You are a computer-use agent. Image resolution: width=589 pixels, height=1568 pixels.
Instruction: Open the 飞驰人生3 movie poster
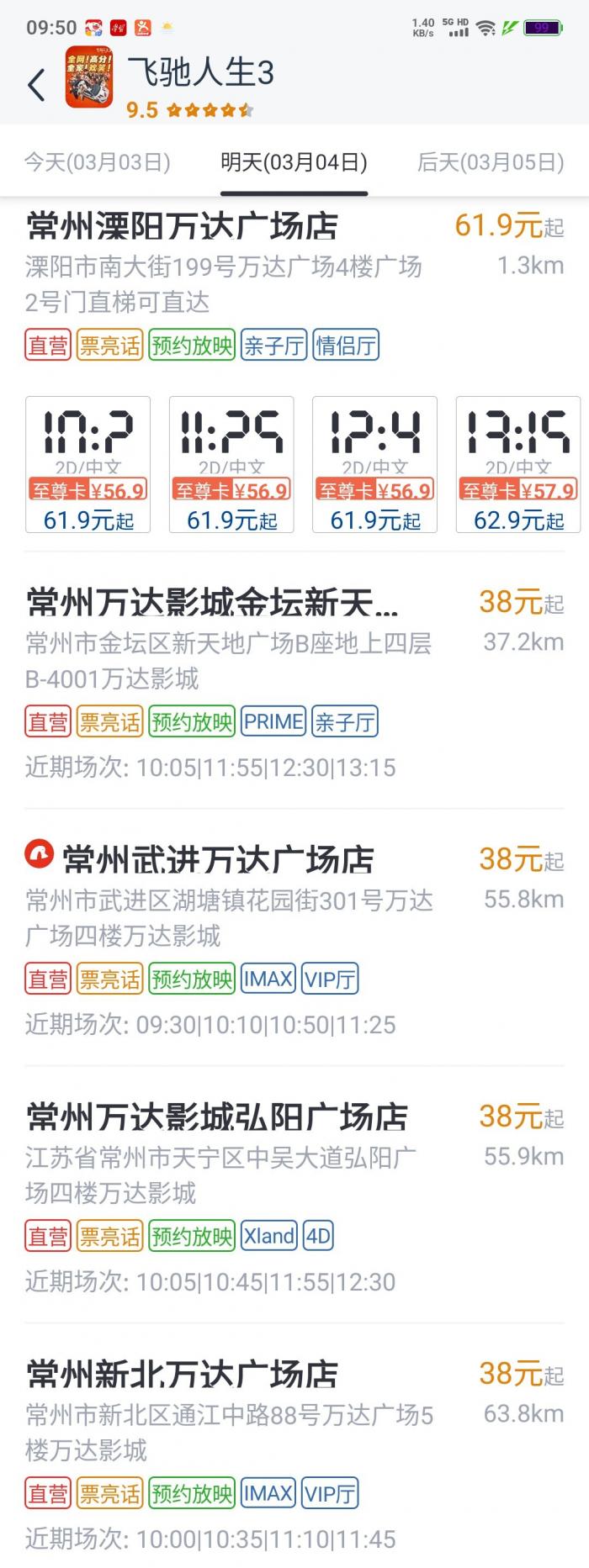click(x=89, y=77)
